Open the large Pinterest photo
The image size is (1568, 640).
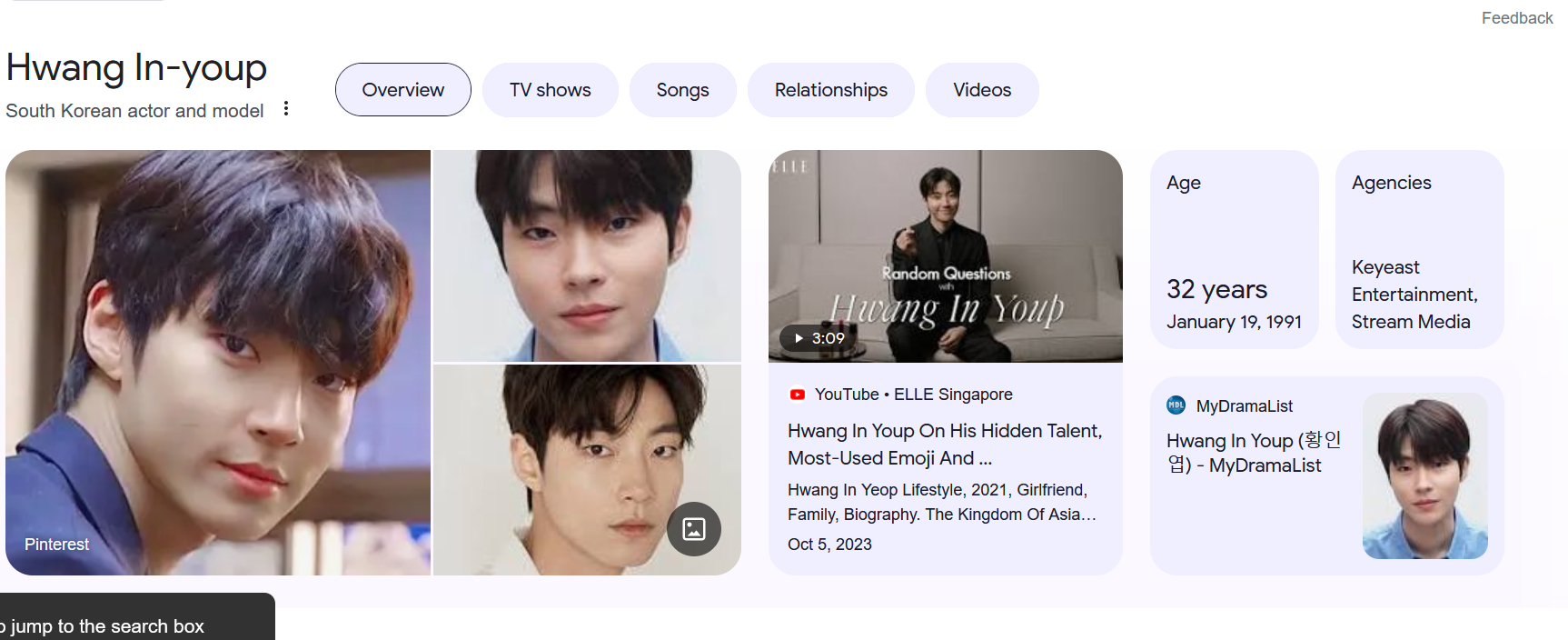coord(218,362)
